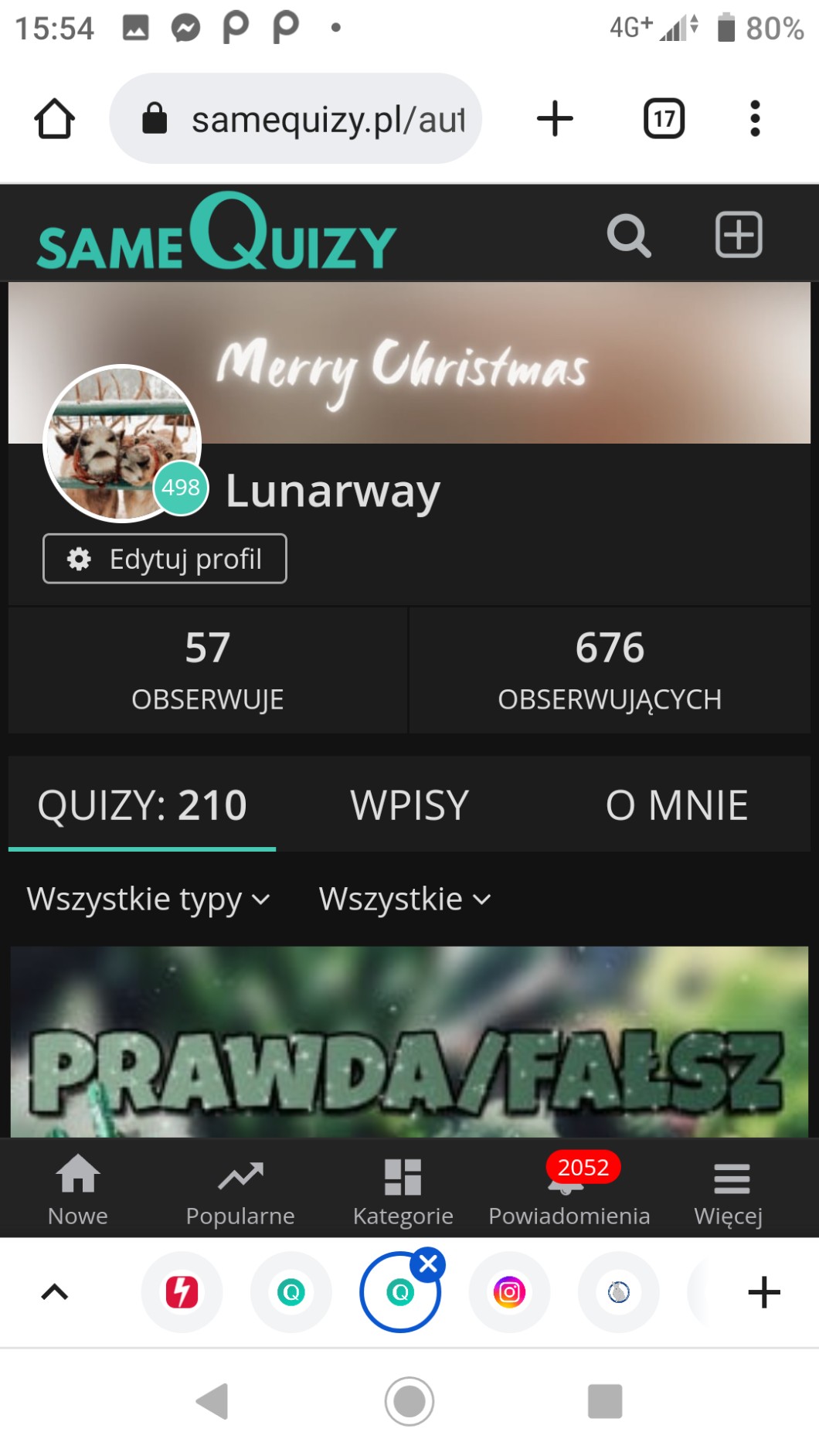
Task: View the 57 Obserwuje list
Action: [x=207, y=669]
